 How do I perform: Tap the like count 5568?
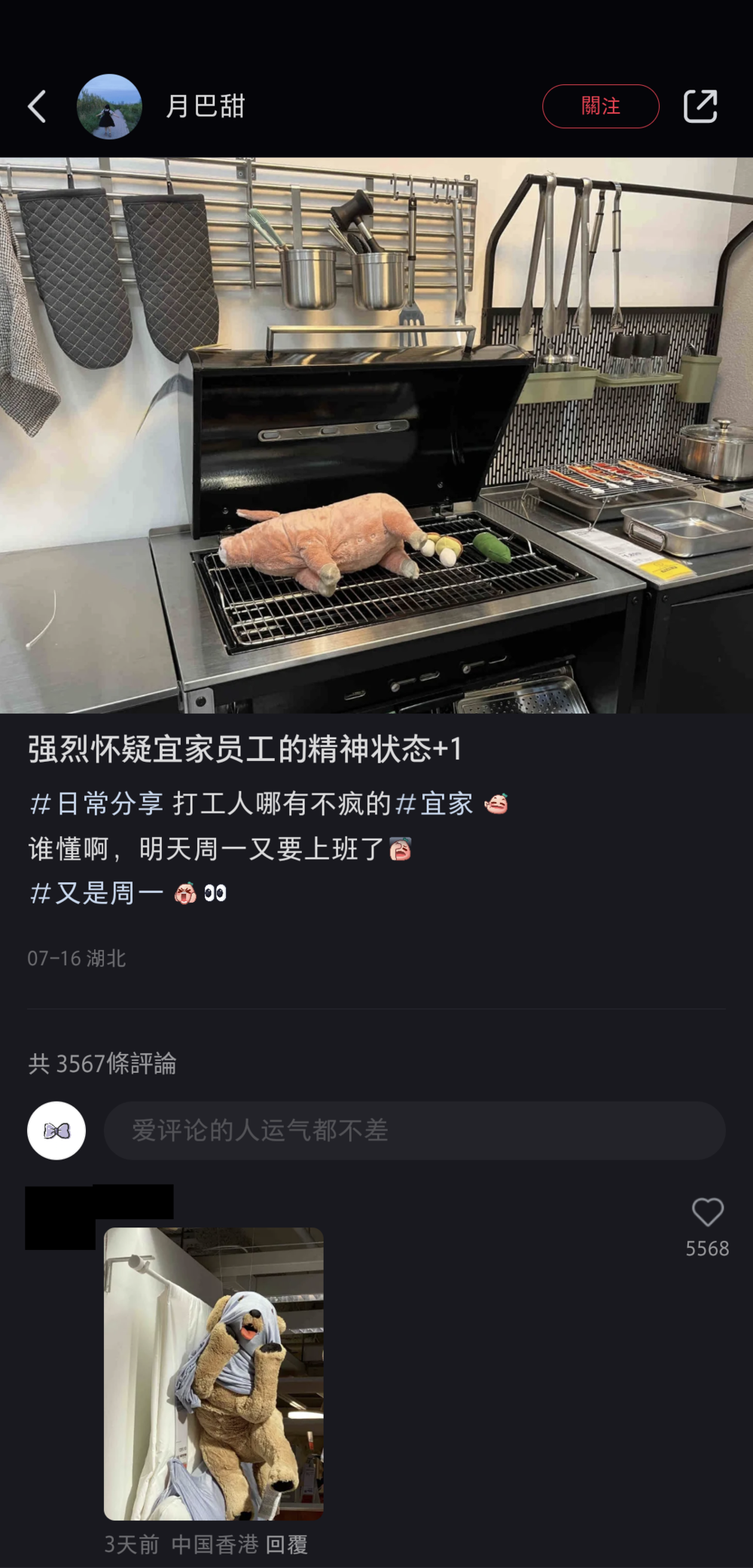(x=706, y=1249)
